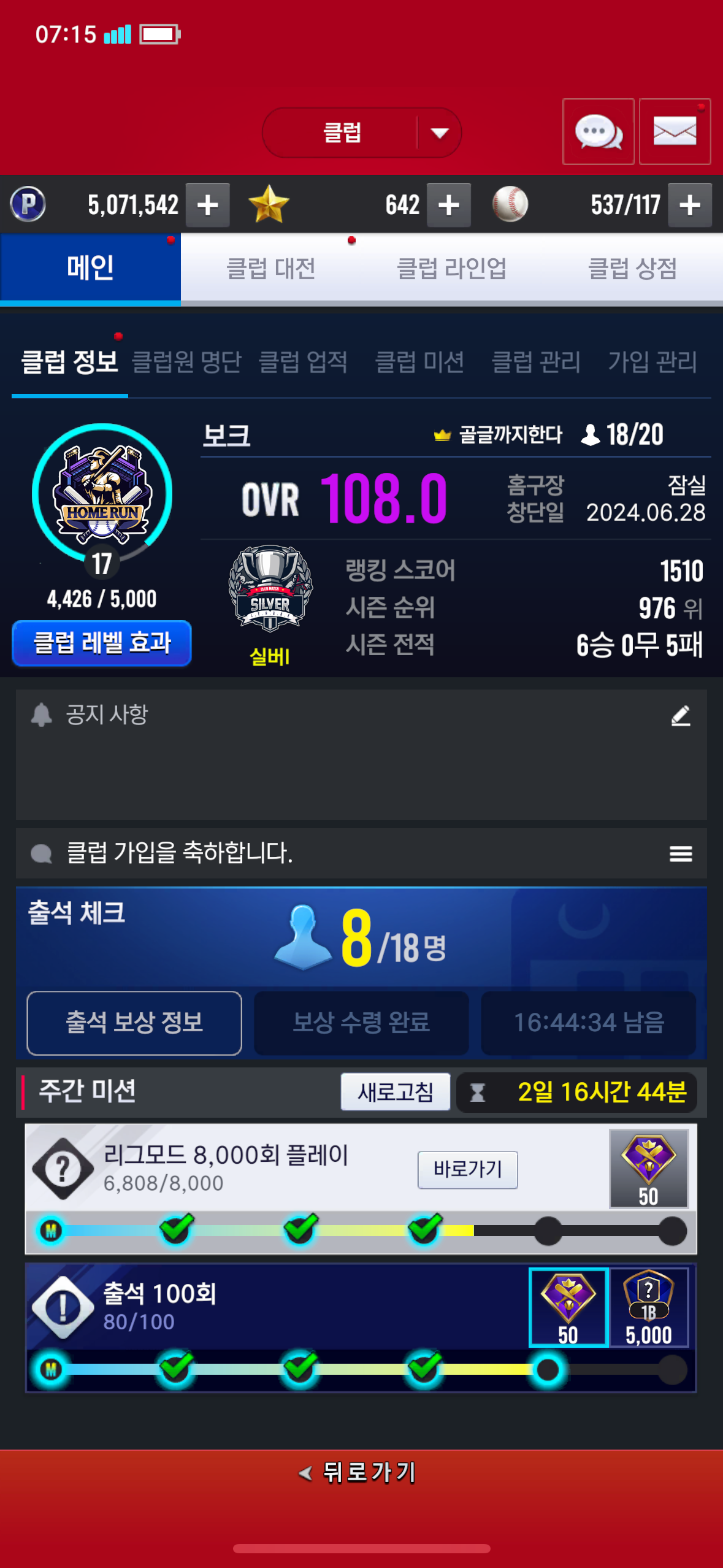Tap 바로가기 for the 리그모드 mission
This screenshot has height=1568, width=723.
(x=468, y=1169)
